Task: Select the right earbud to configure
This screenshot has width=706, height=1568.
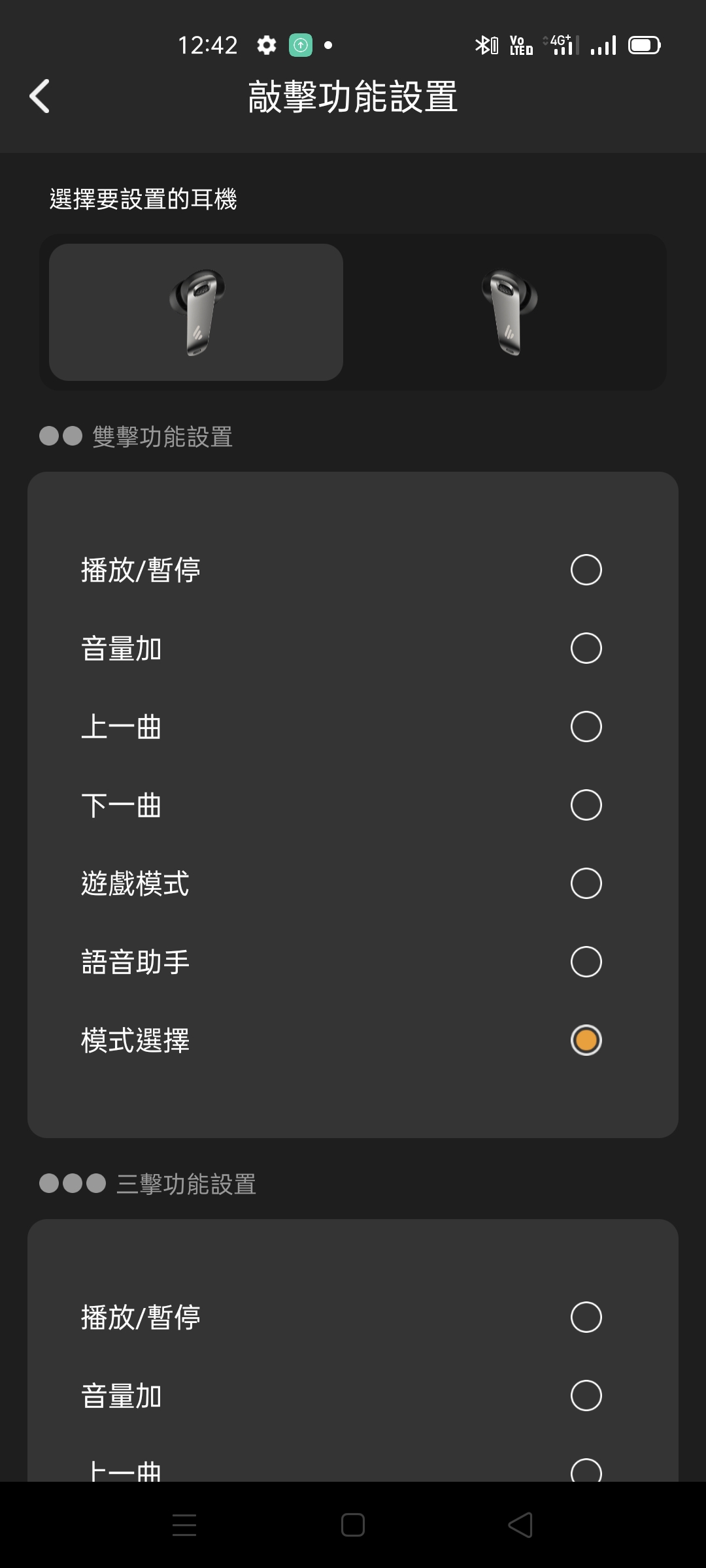Action: (x=510, y=312)
